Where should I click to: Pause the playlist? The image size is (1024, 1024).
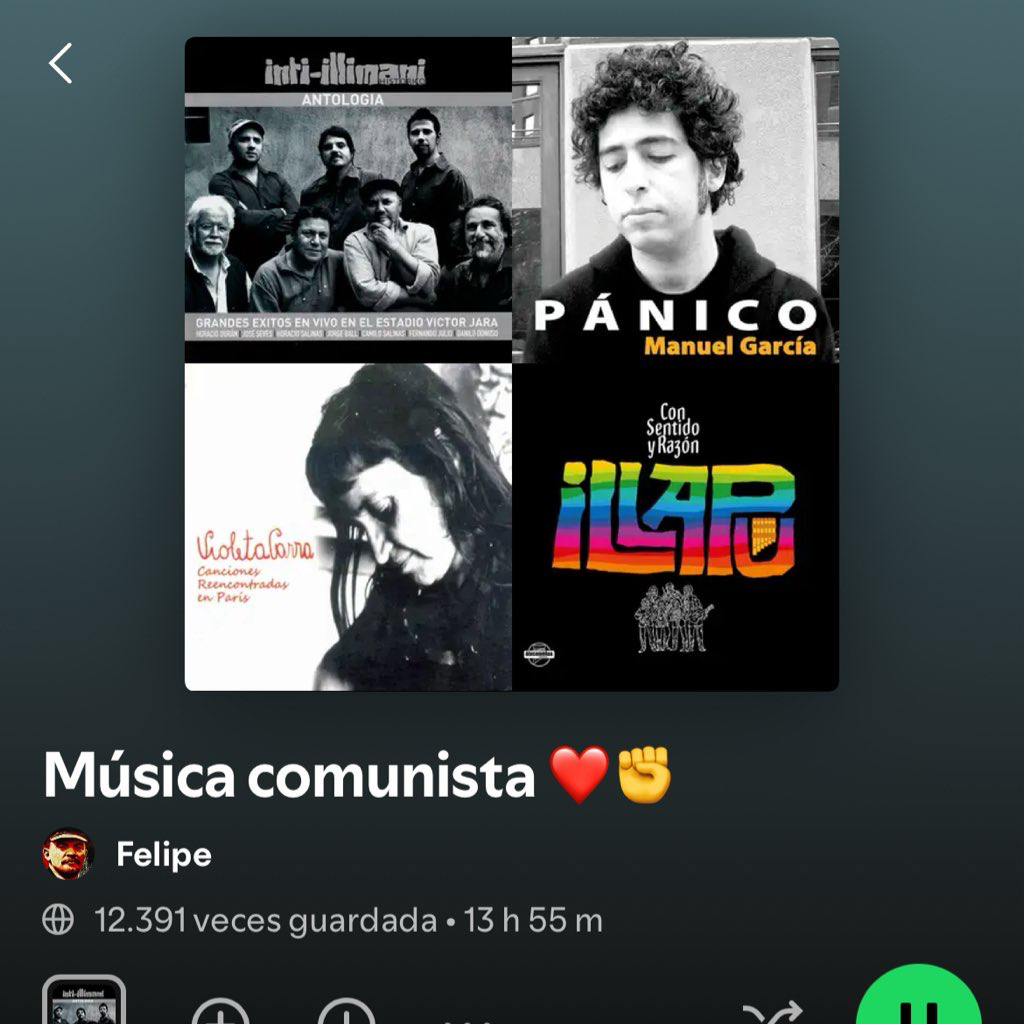click(x=917, y=1005)
